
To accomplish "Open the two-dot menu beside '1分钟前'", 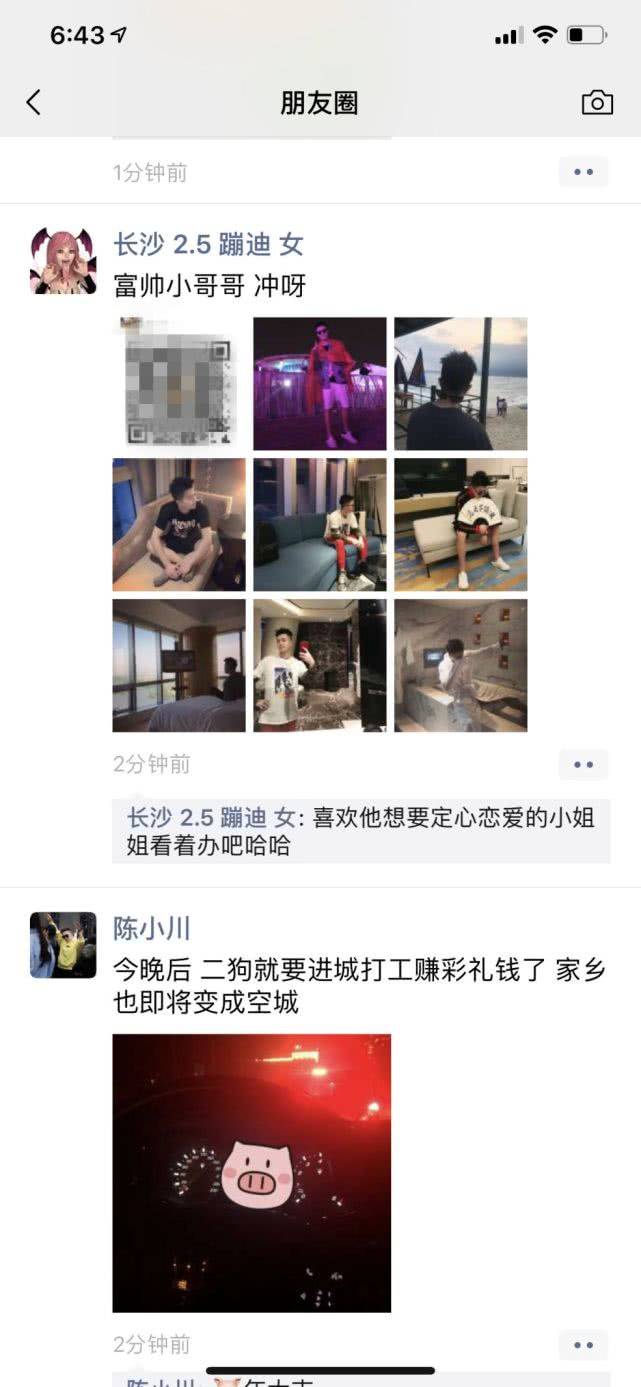I will click(x=583, y=172).
